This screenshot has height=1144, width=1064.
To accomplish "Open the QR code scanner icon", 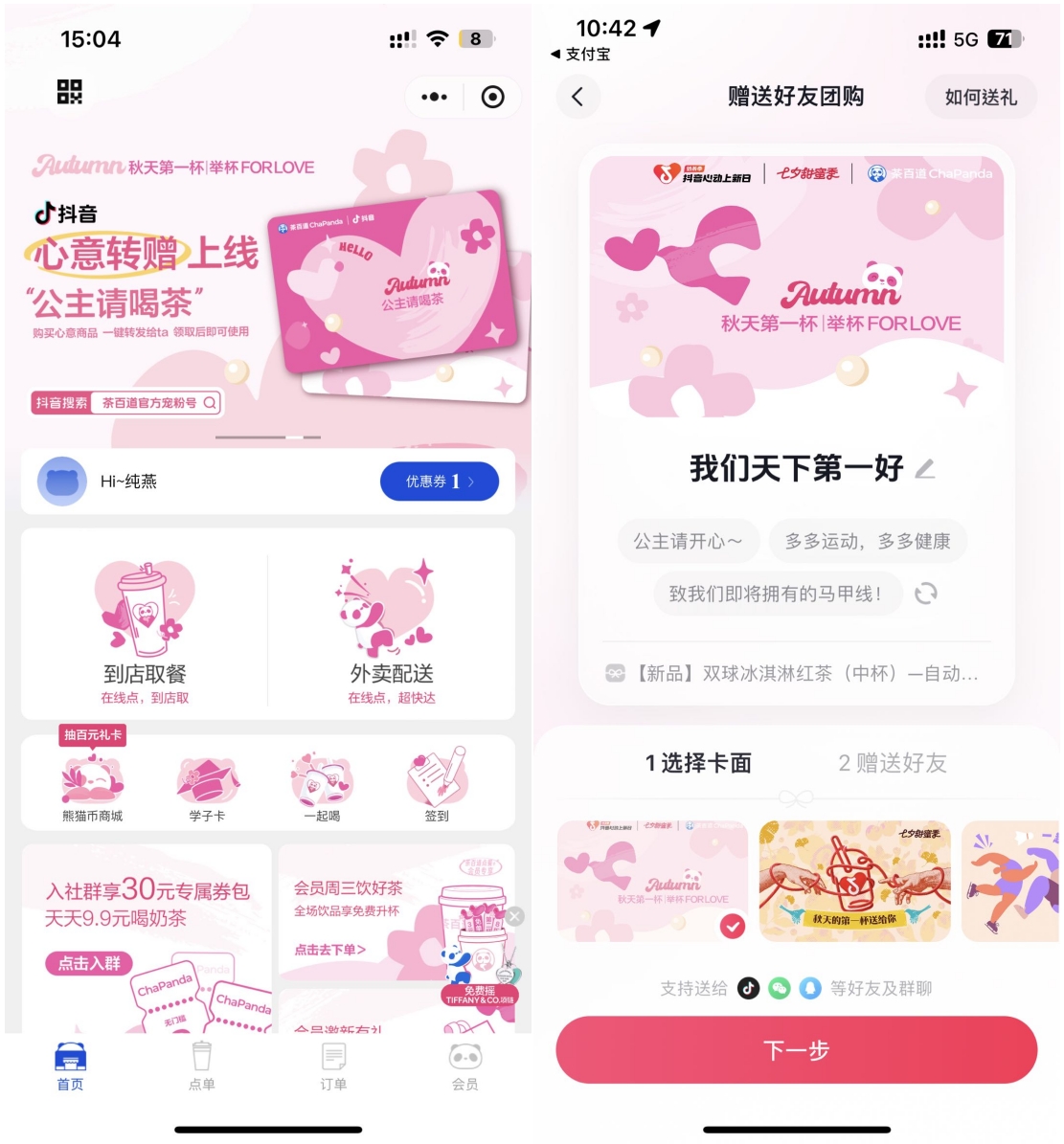I will [70, 92].
